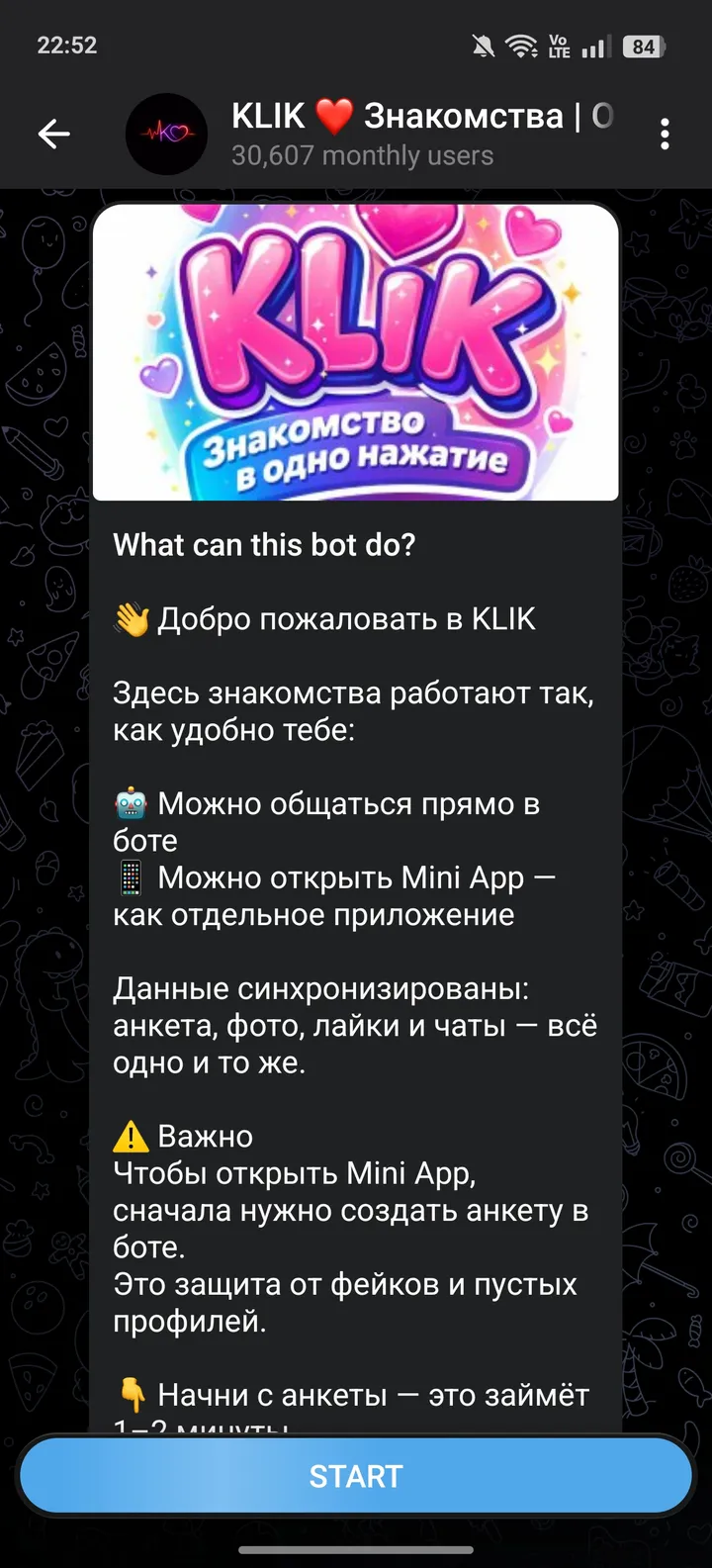Tap the START button to launch the bot

tap(355, 1475)
